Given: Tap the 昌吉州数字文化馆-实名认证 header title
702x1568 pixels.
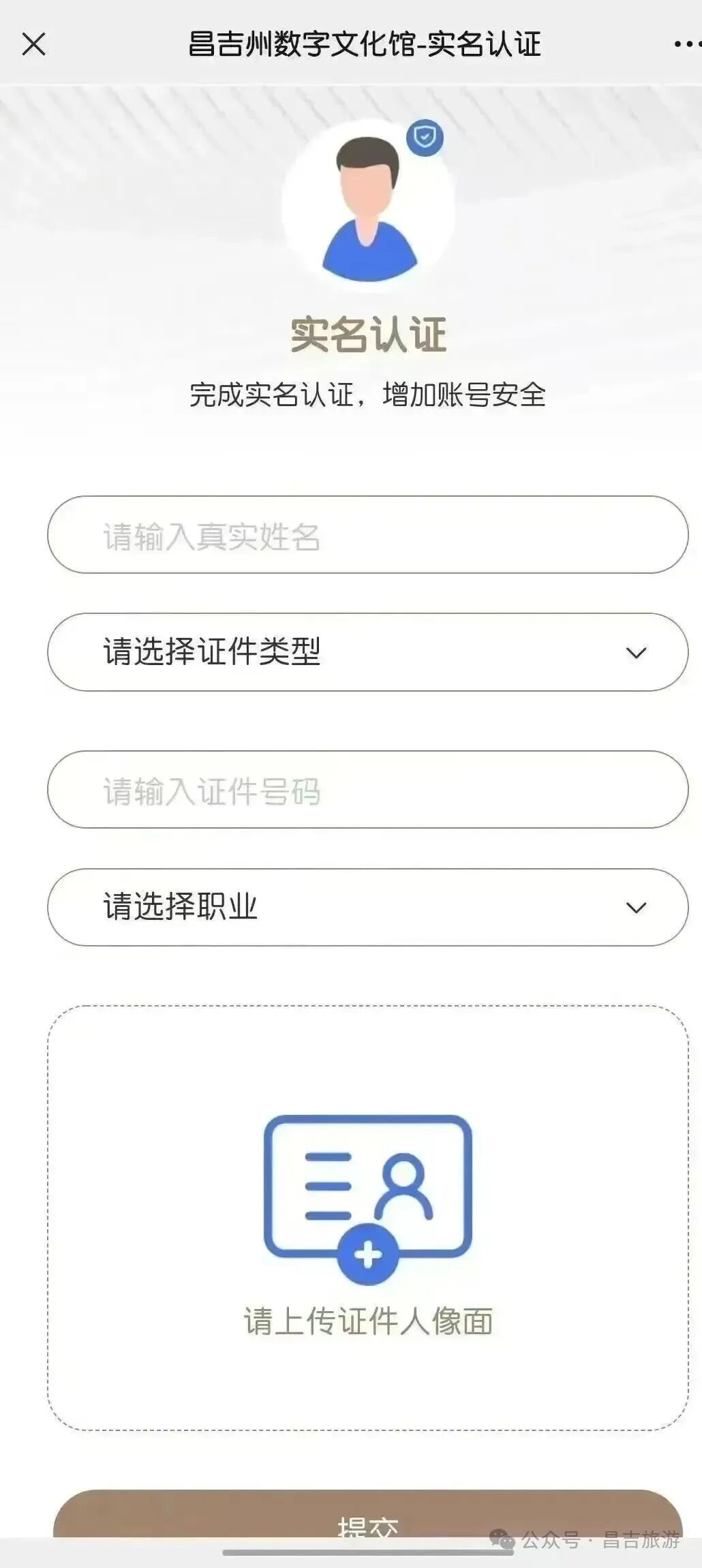Looking at the screenshot, I should 366,44.
